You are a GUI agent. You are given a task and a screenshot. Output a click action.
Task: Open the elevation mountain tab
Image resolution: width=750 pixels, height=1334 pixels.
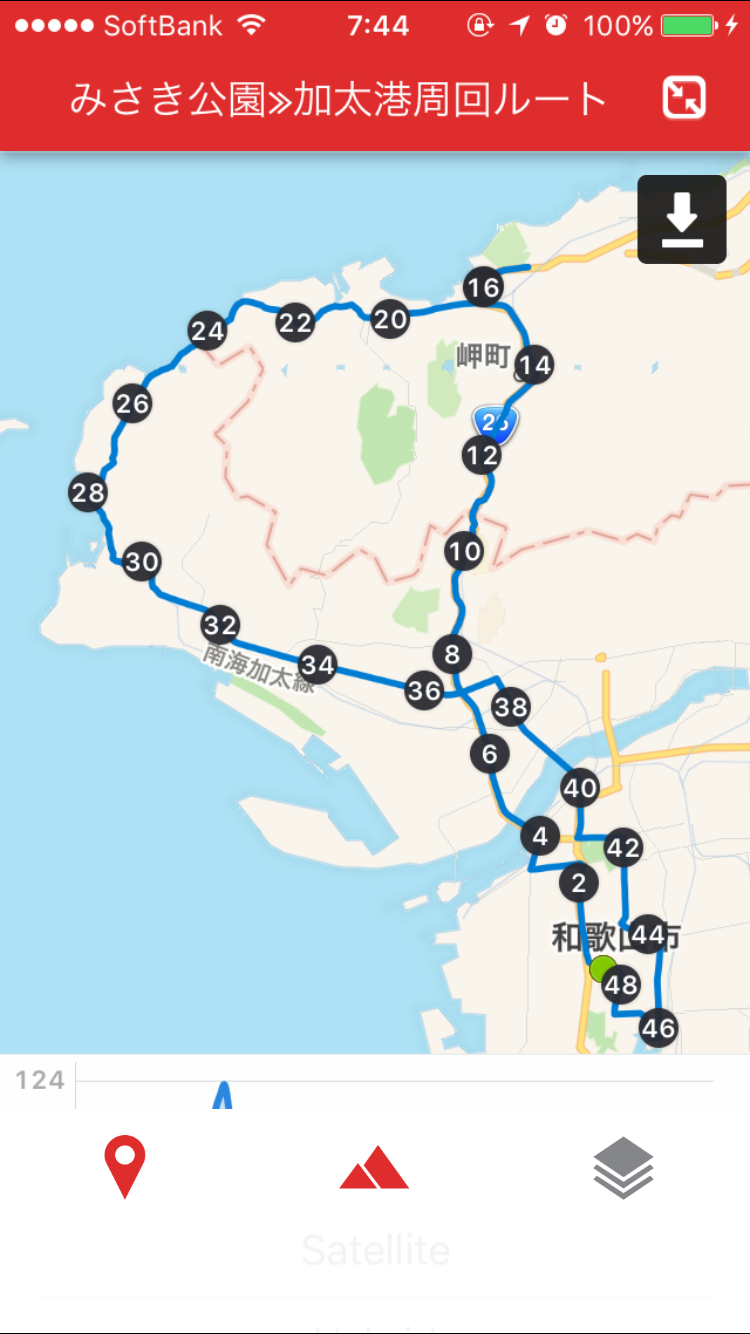pos(374,1168)
